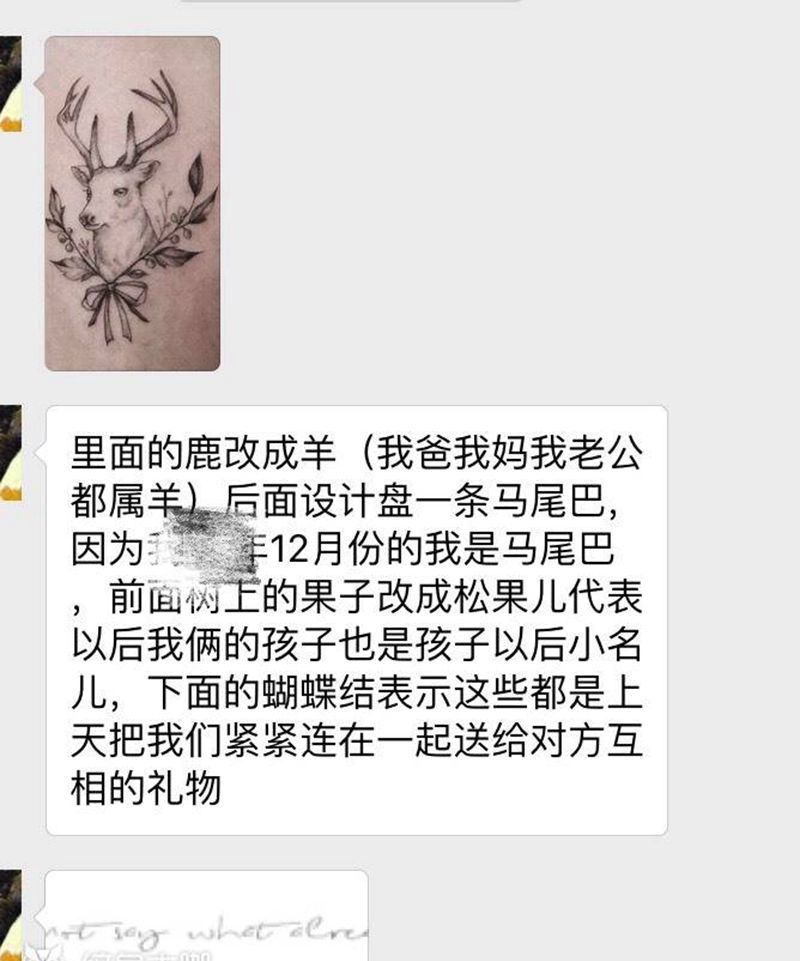Open the handwriting picture message
The width and height of the screenshot is (800, 961).
click(x=206, y=915)
